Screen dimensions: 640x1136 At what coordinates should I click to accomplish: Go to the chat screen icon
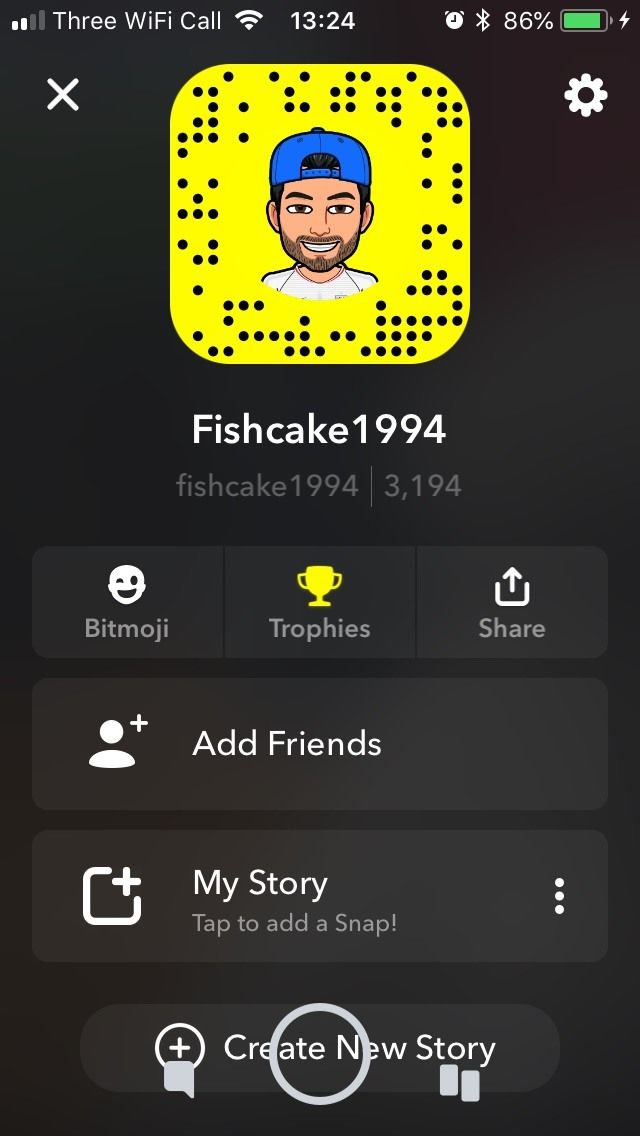[179, 1080]
